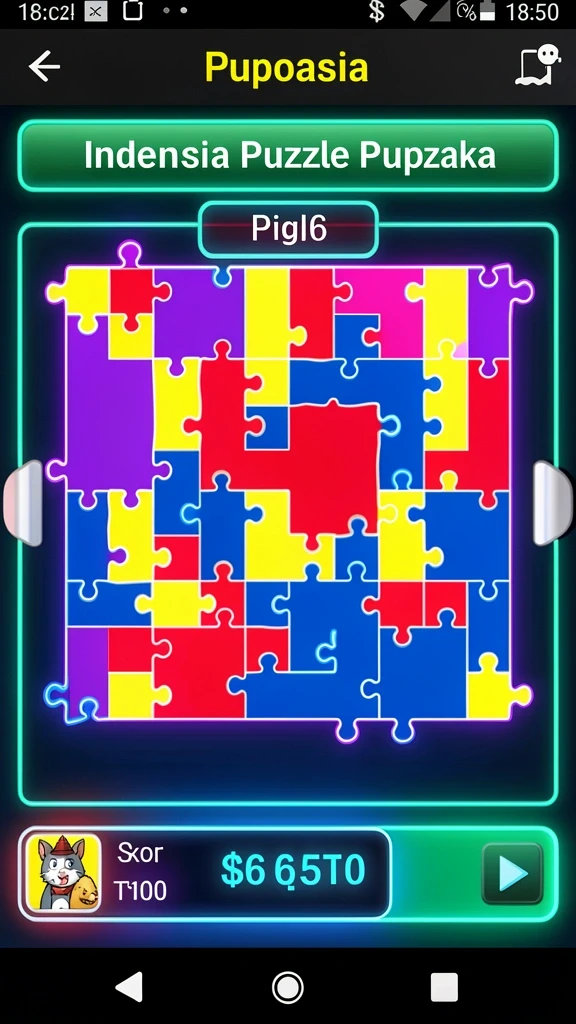The height and width of the screenshot is (1024, 576).
Task: Tap the Android back button
Action: click(129, 986)
